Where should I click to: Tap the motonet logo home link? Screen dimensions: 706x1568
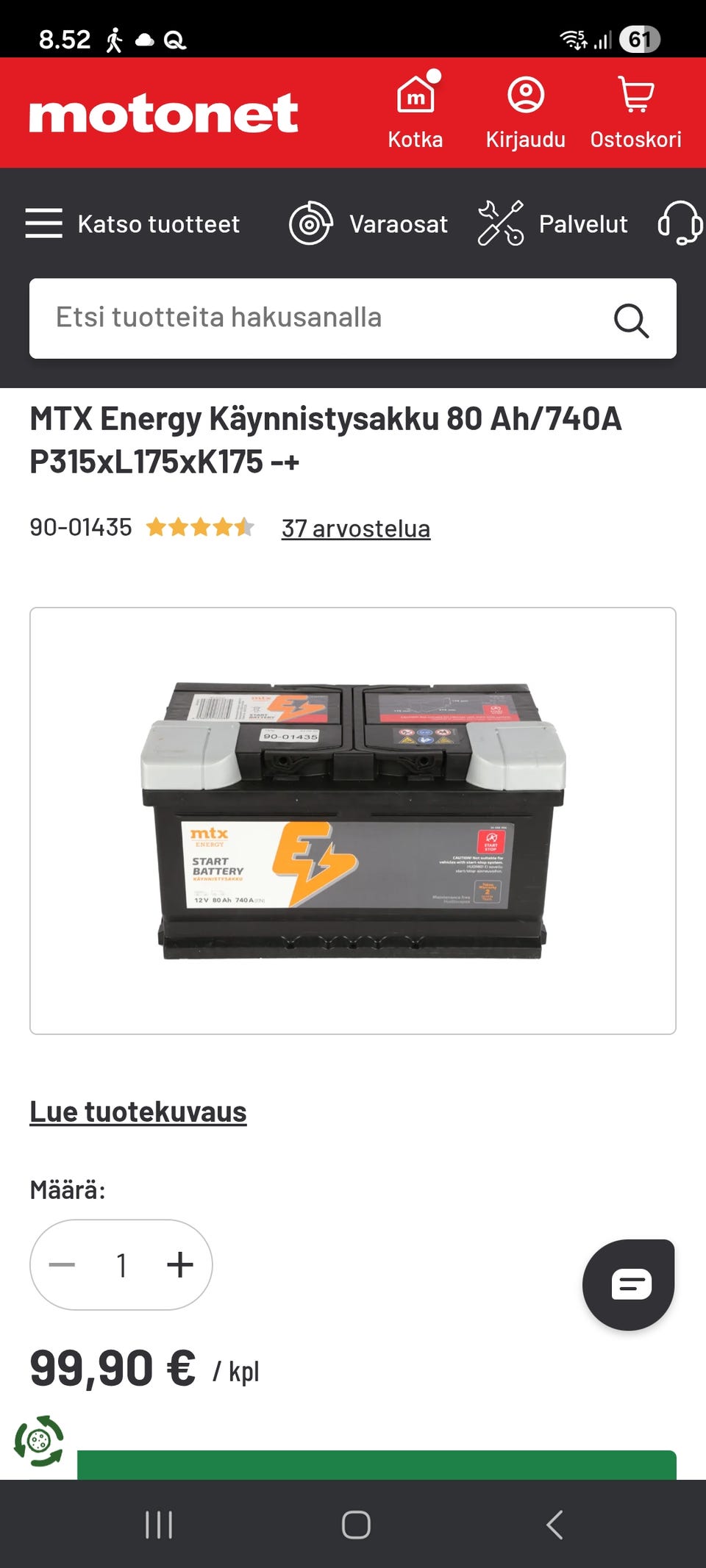[x=163, y=112]
